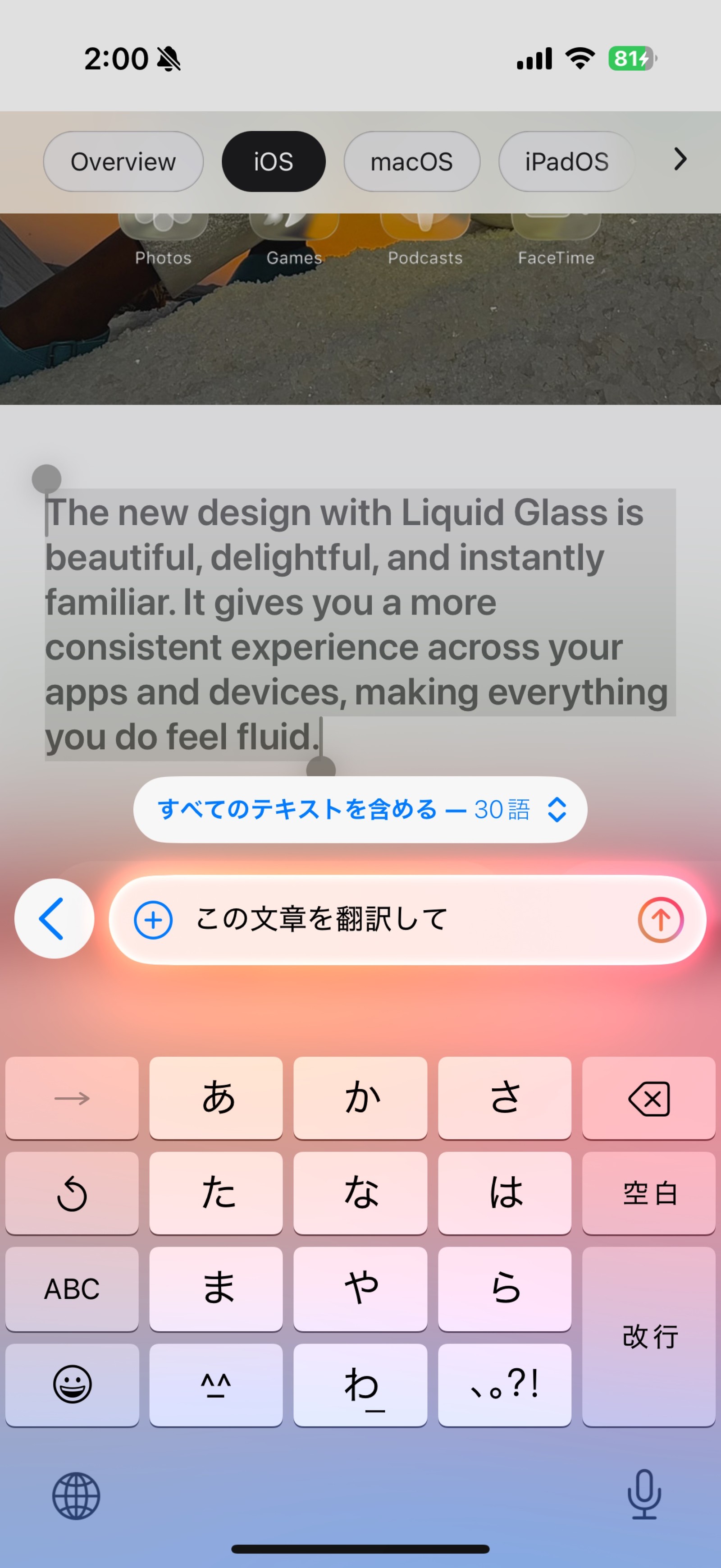
Task: Open the iPadOS tab
Action: click(x=566, y=162)
